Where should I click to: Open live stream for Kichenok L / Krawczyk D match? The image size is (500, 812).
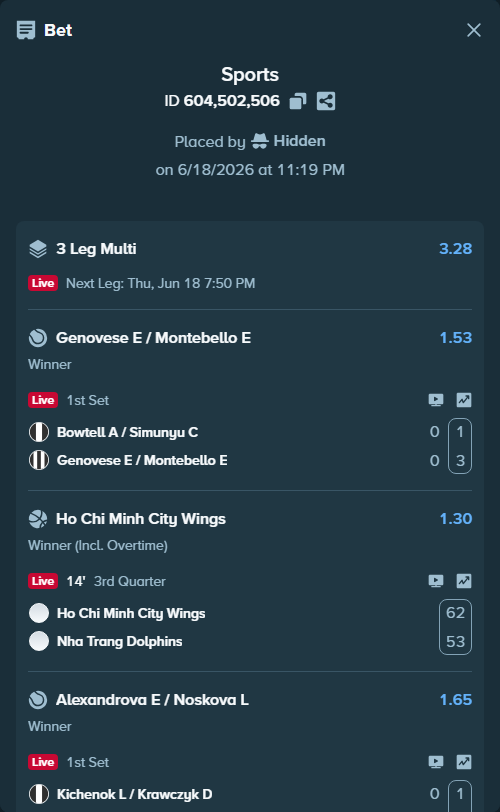tap(436, 762)
